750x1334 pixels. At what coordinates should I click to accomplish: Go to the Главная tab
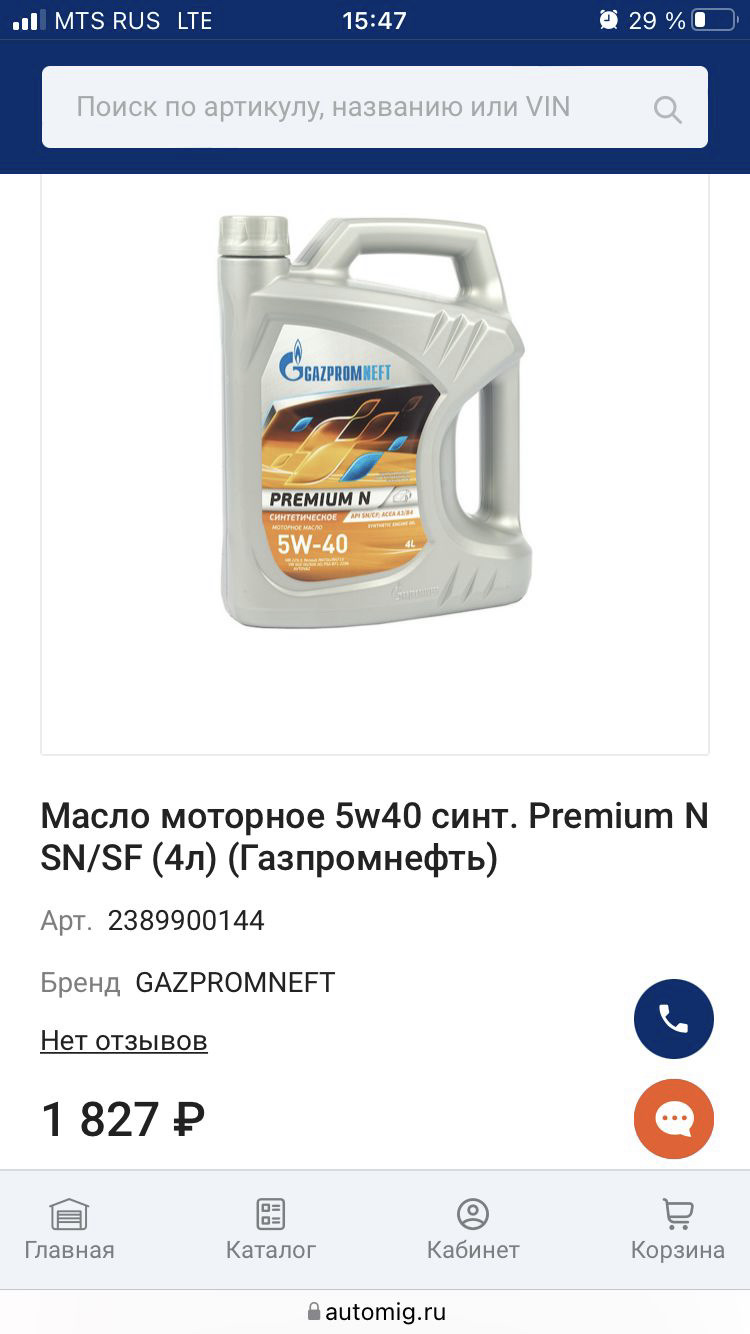[69, 1230]
